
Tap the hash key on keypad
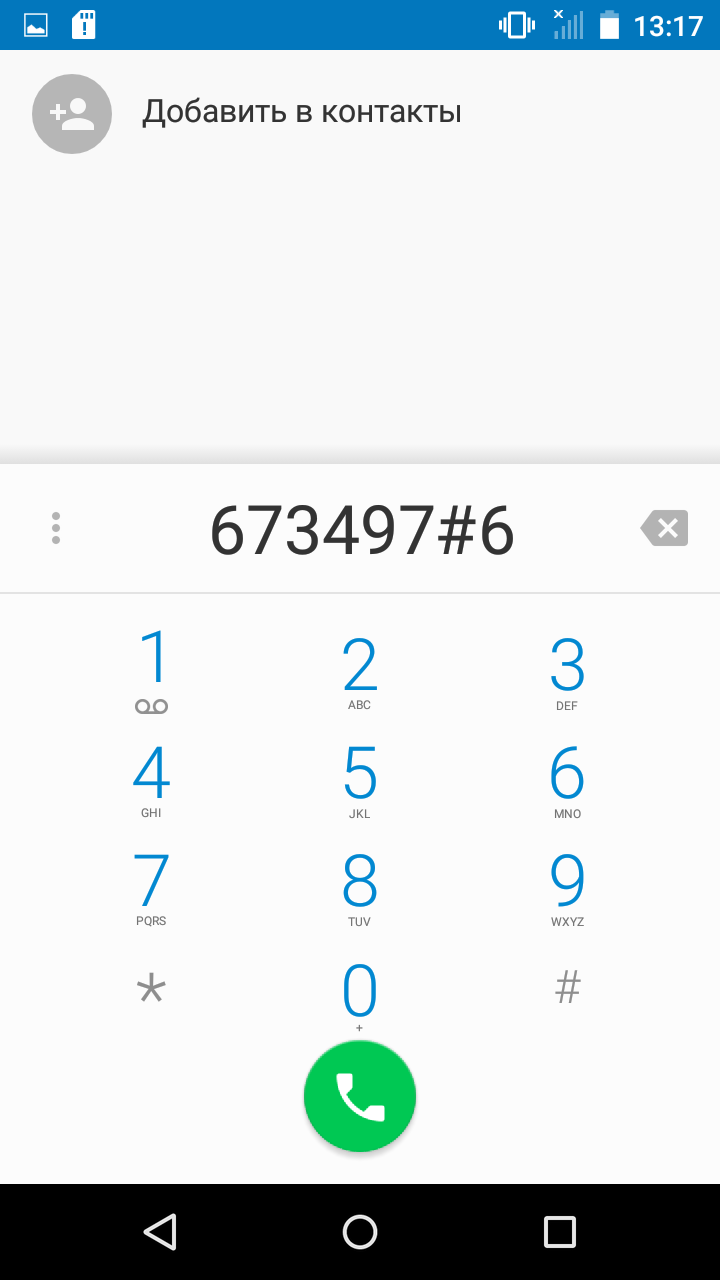click(x=567, y=988)
